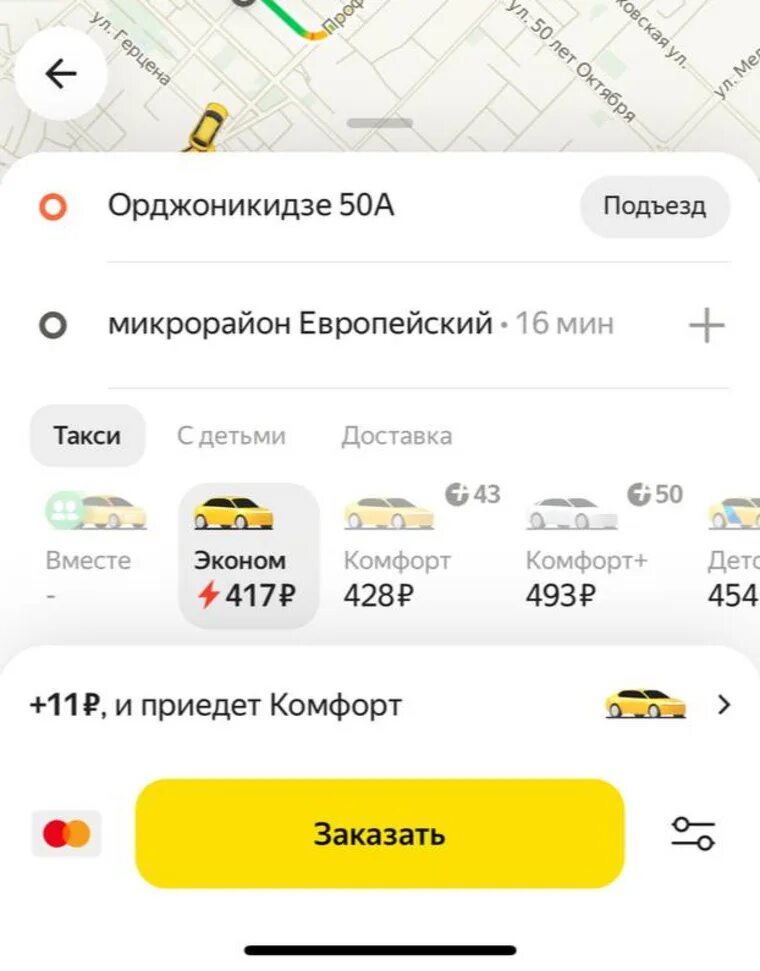This screenshot has height=971, width=760.
Task: Click the back arrow on the map
Action: tap(60, 72)
